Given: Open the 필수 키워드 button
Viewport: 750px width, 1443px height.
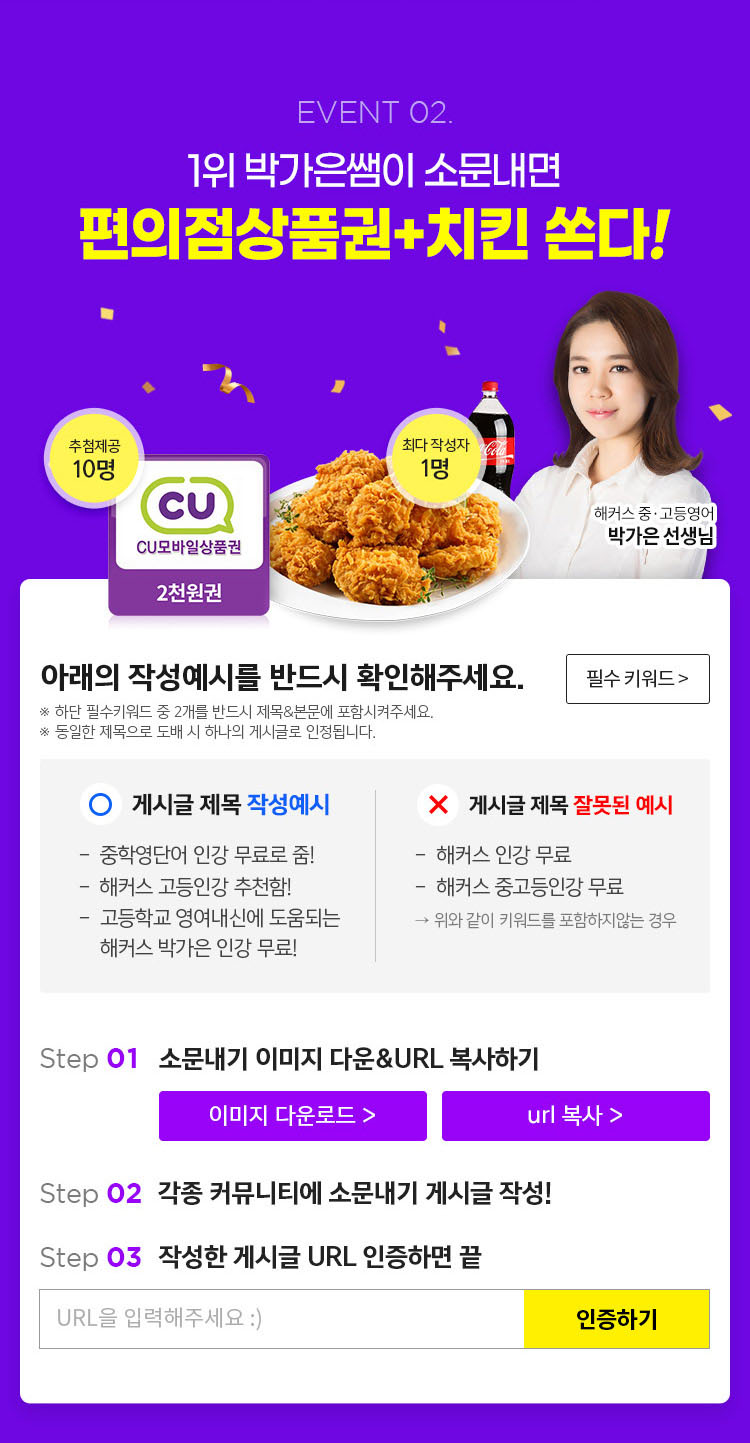Looking at the screenshot, I should coord(638,679).
